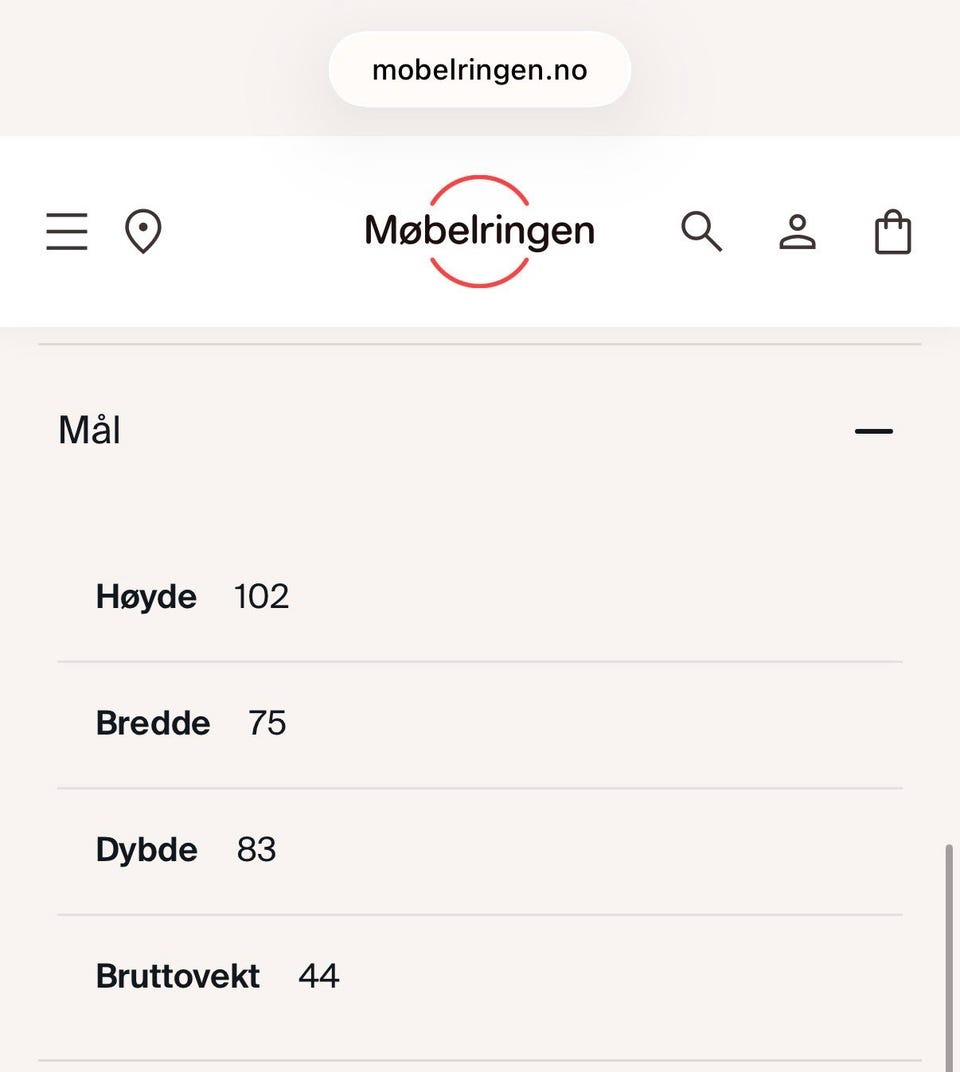Open the shopping bag cart icon

pos(893,231)
